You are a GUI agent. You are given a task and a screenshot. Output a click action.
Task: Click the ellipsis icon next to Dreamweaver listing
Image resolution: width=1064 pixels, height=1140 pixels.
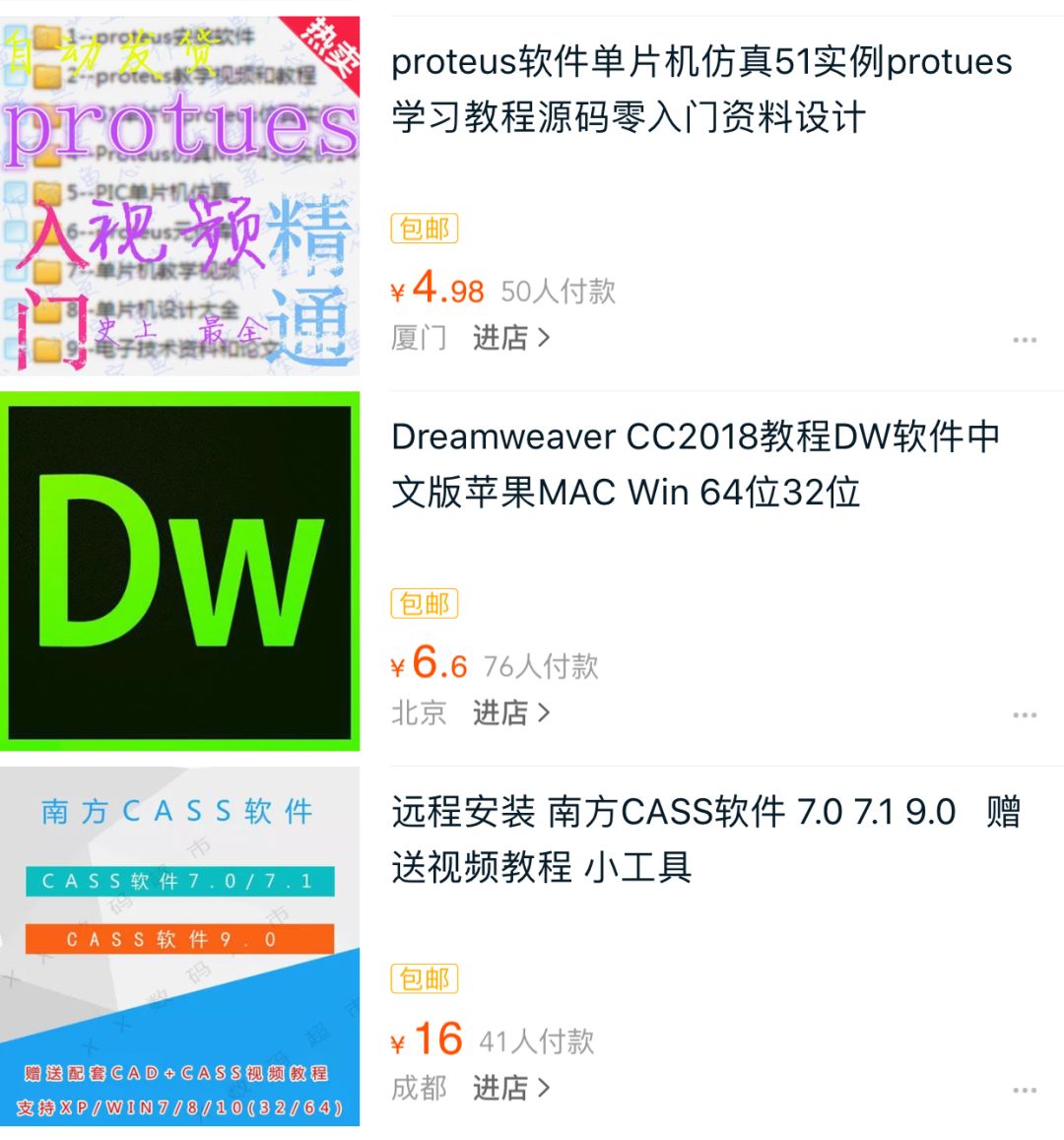[x=1025, y=714]
